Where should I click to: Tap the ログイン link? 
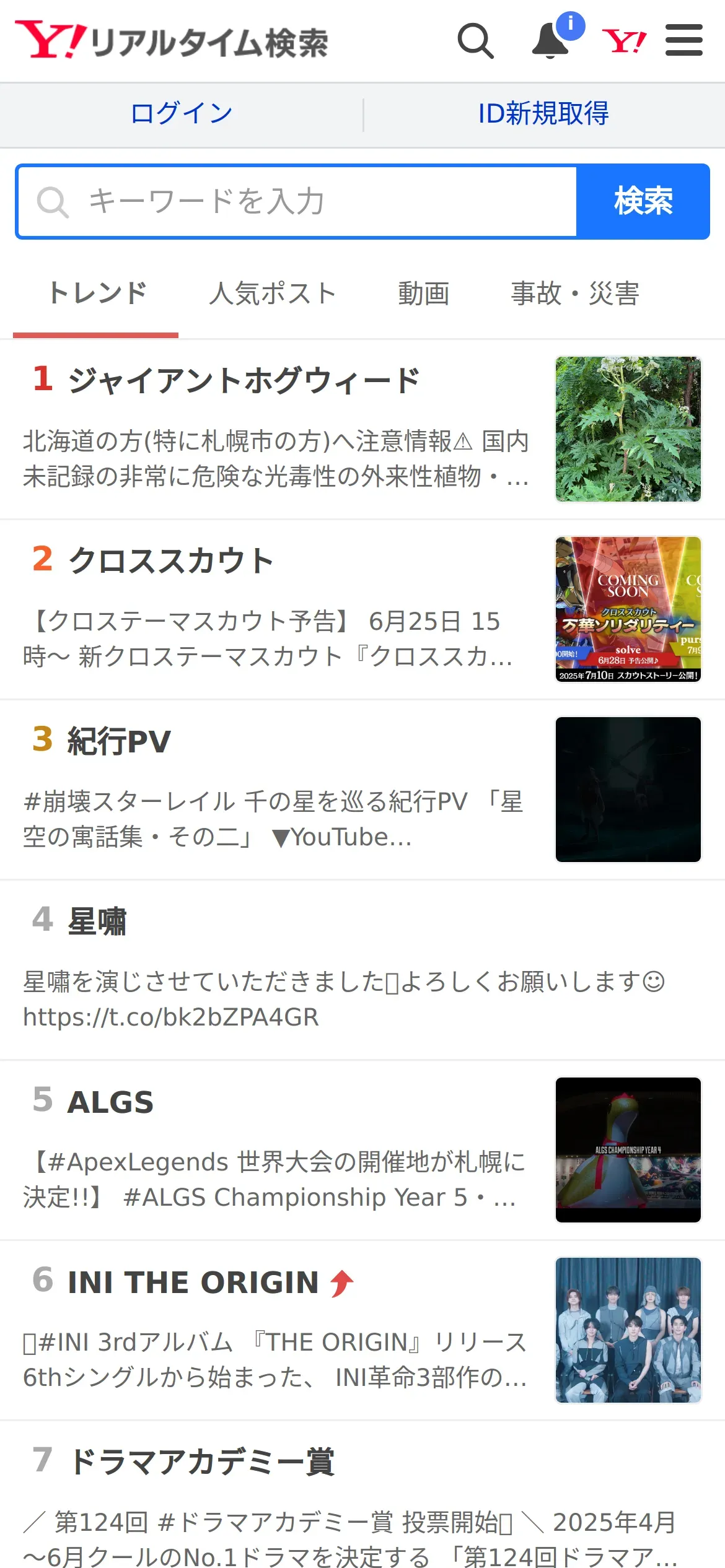pos(182,114)
